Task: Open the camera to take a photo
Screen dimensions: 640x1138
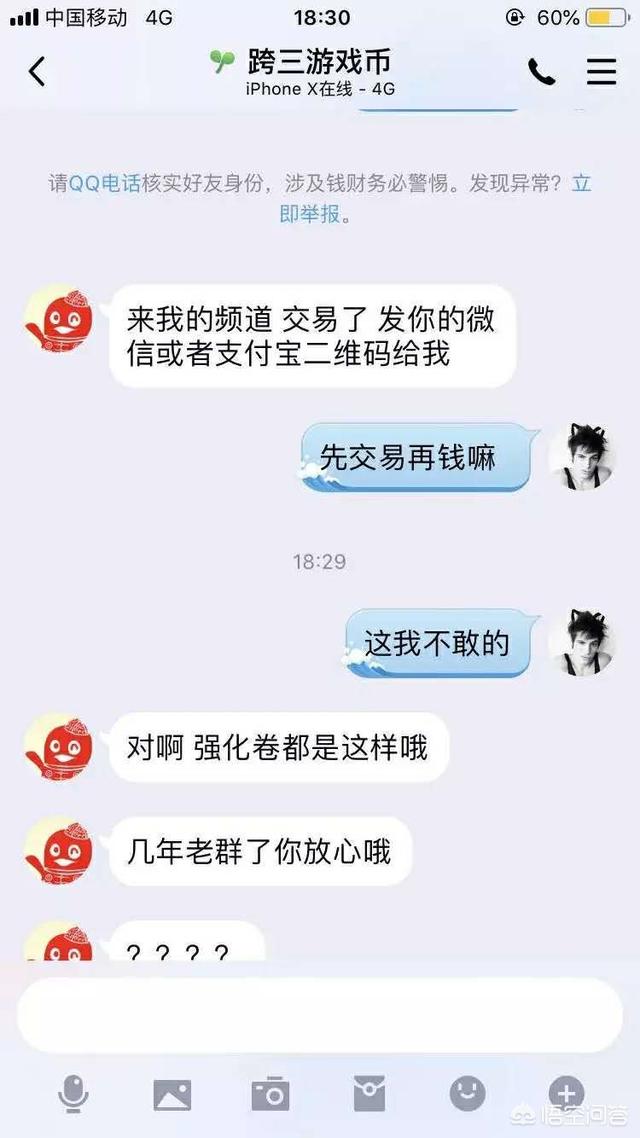Action: click(270, 1094)
